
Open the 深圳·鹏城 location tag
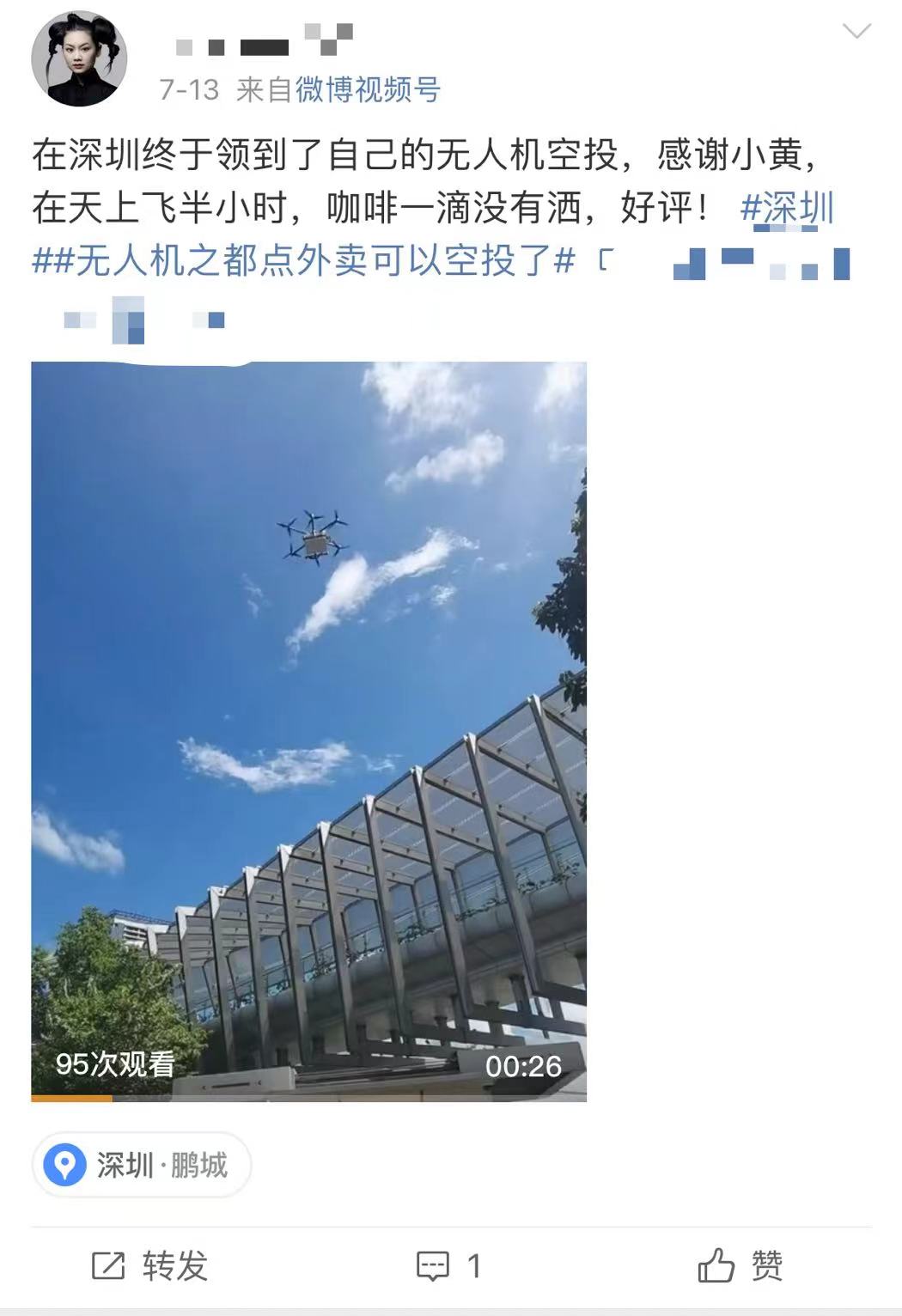click(x=142, y=1165)
